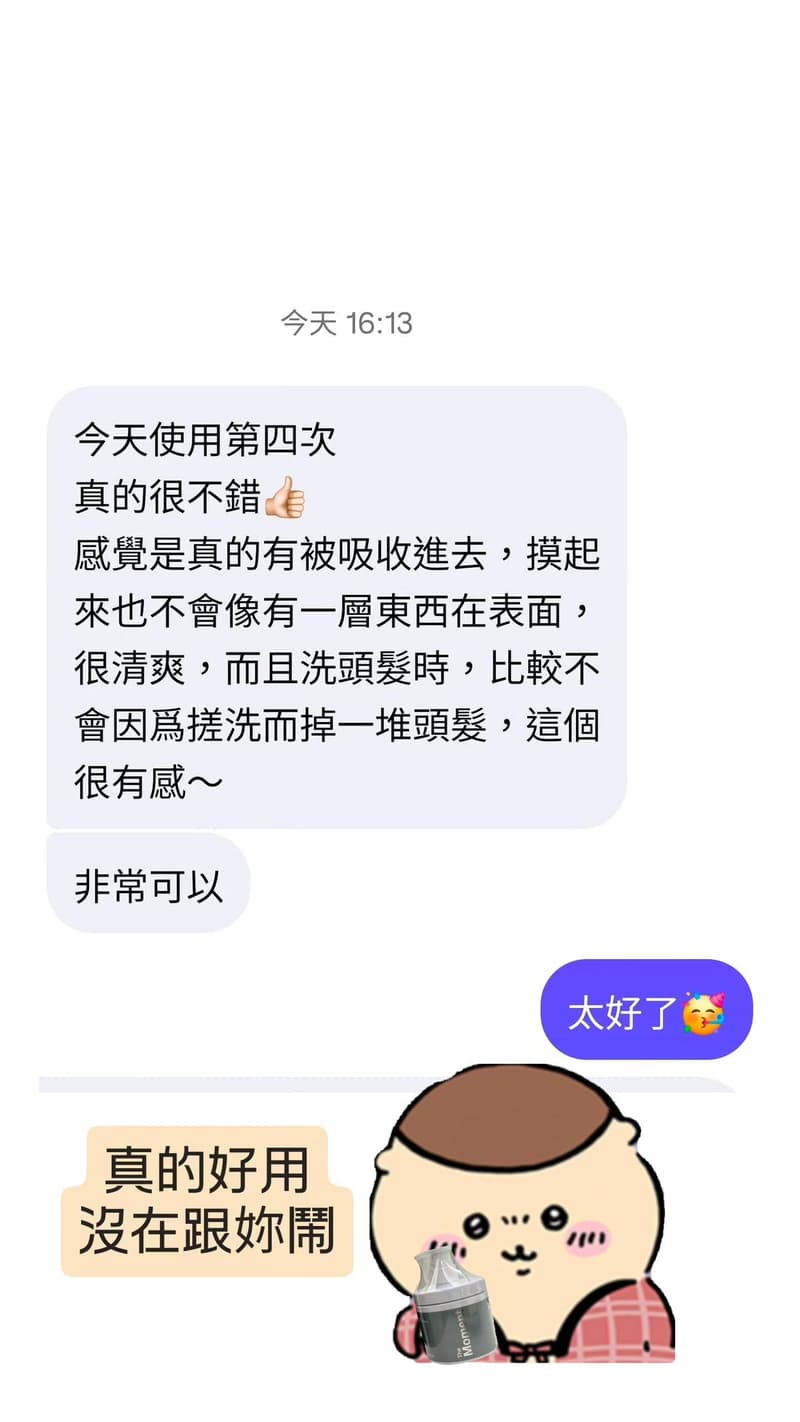Click the 非常可以 message bubble
Screen dimensions: 800x1422
point(148,884)
